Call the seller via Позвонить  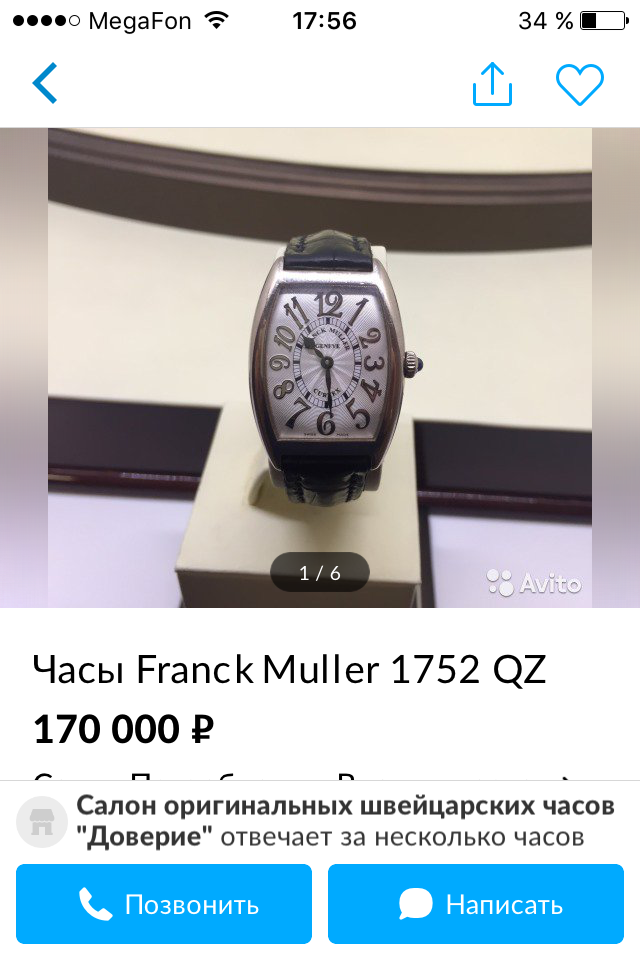tap(164, 904)
